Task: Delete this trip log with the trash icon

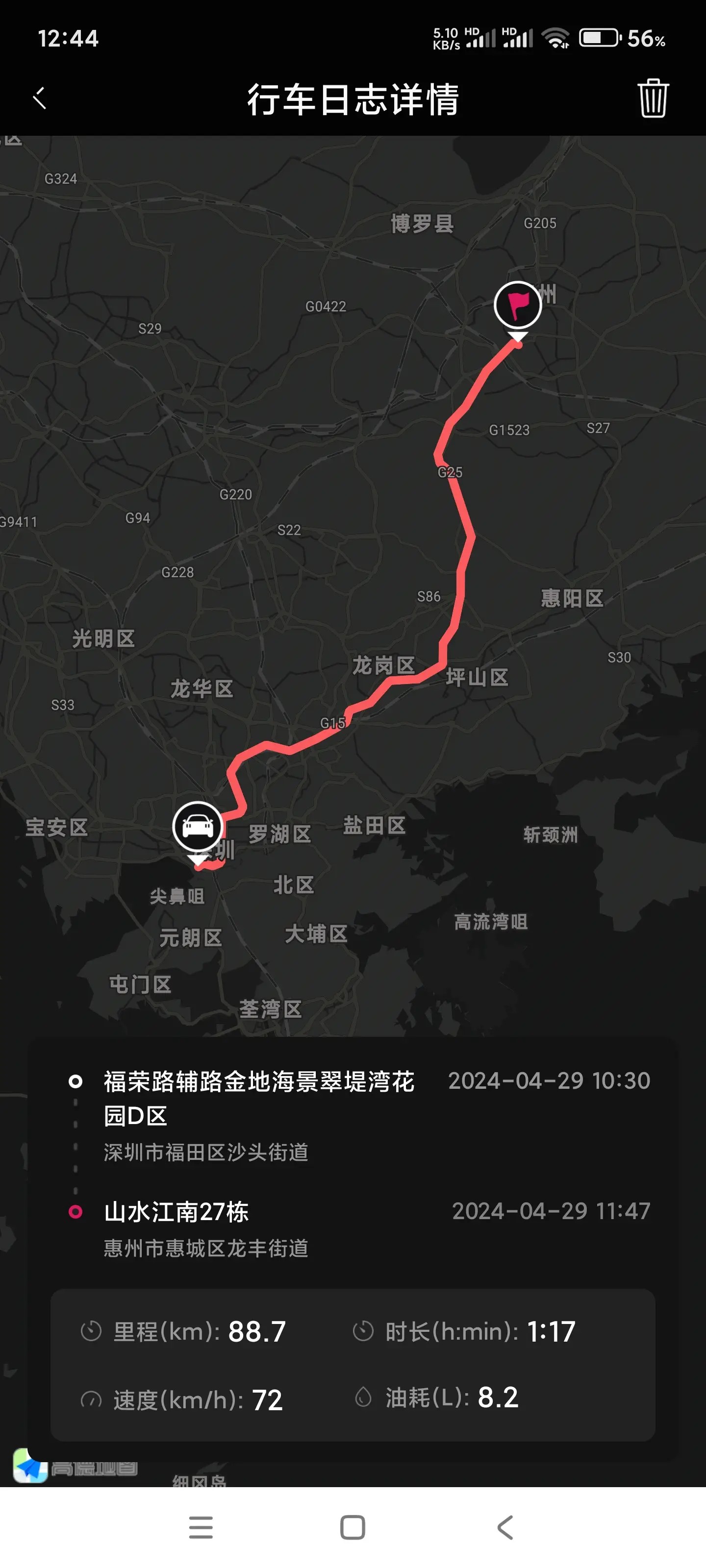Action: (653, 98)
